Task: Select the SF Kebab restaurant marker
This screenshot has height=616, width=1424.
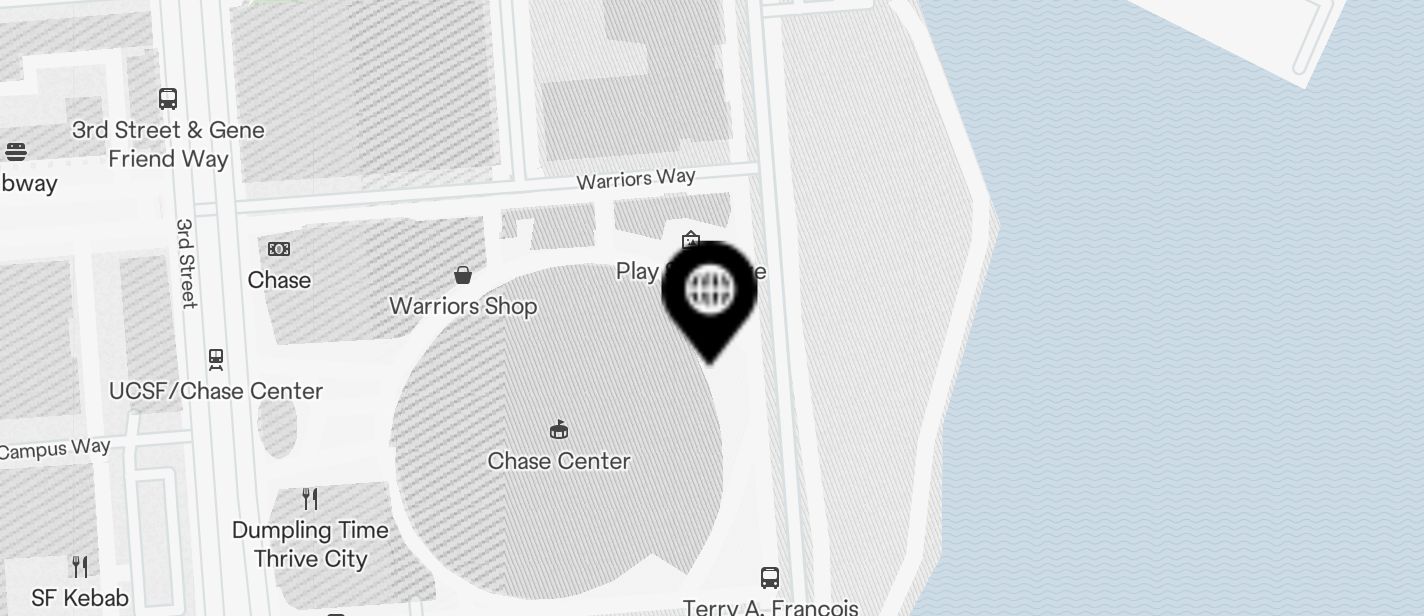Action: pos(80,567)
